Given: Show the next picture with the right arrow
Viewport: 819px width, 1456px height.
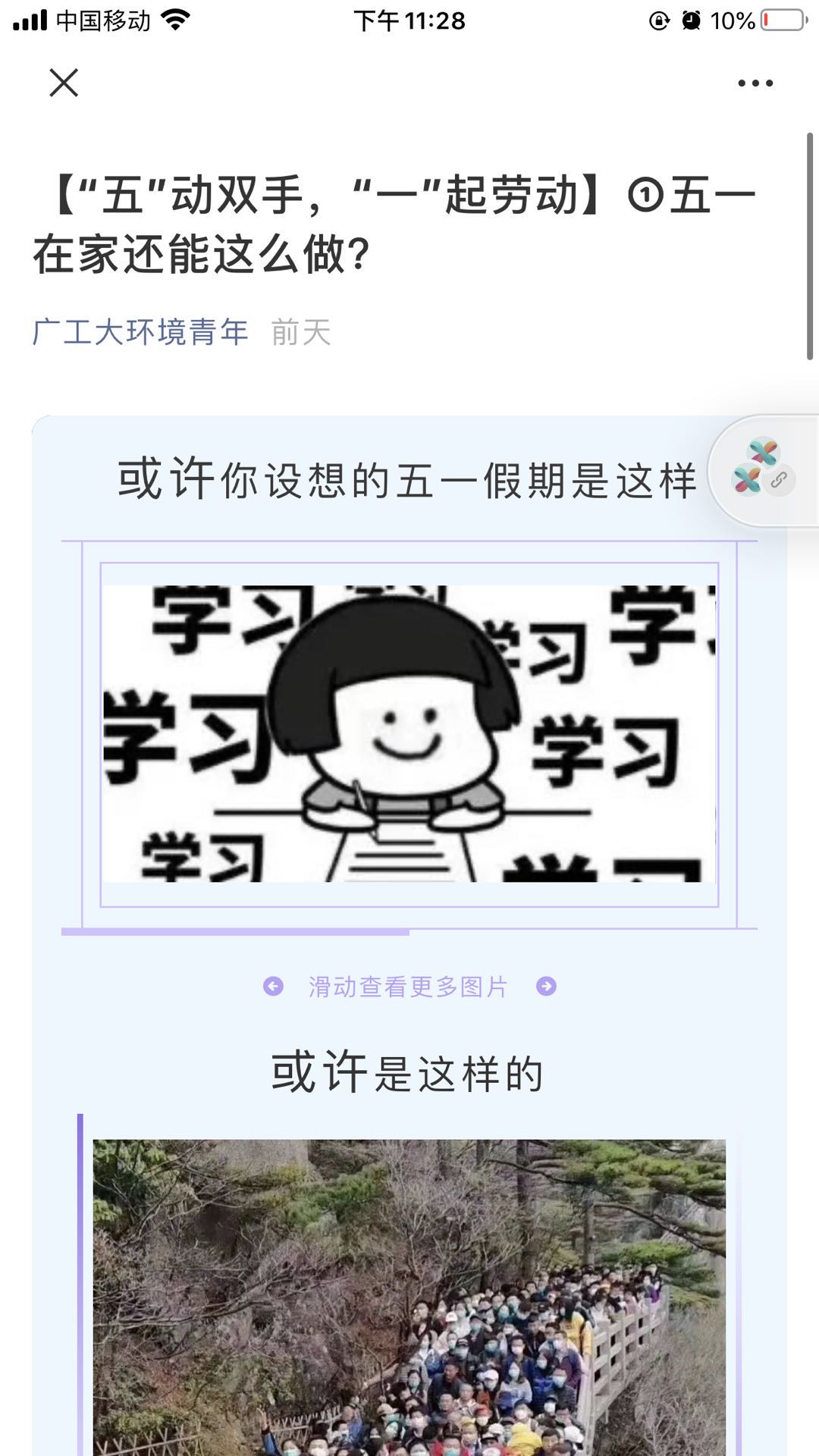Looking at the screenshot, I should tap(546, 986).
